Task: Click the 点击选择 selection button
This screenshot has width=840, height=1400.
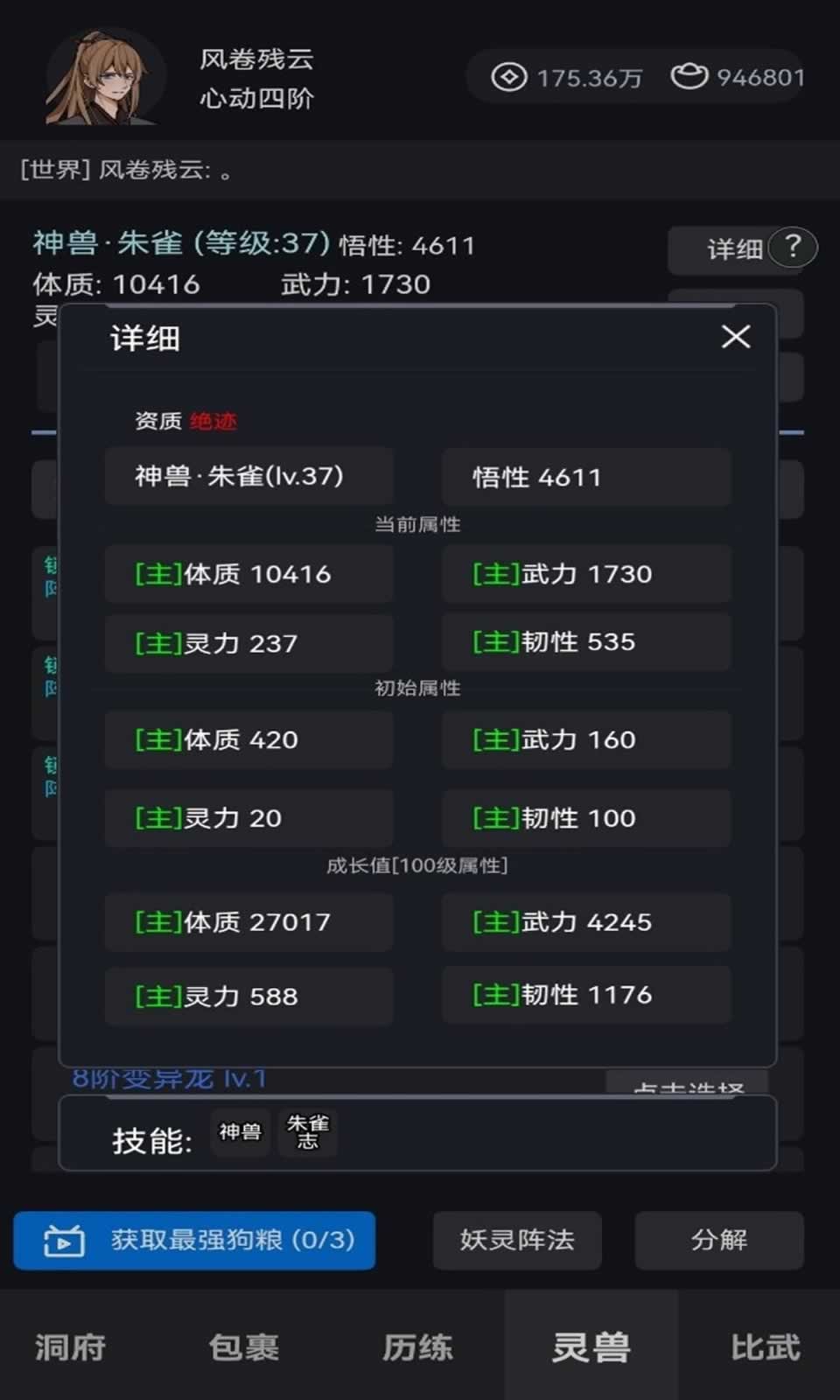Action: pyautogui.click(x=689, y=1087)
